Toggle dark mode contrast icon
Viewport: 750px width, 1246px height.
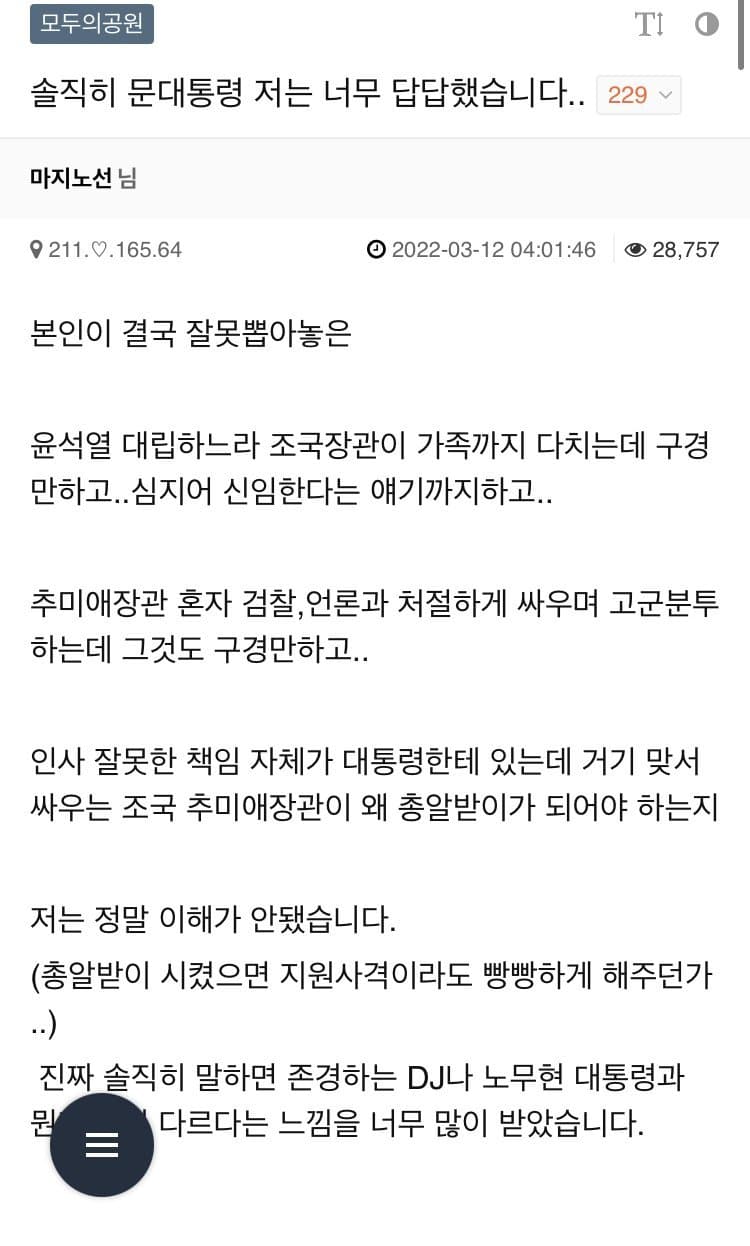point(707,24)
